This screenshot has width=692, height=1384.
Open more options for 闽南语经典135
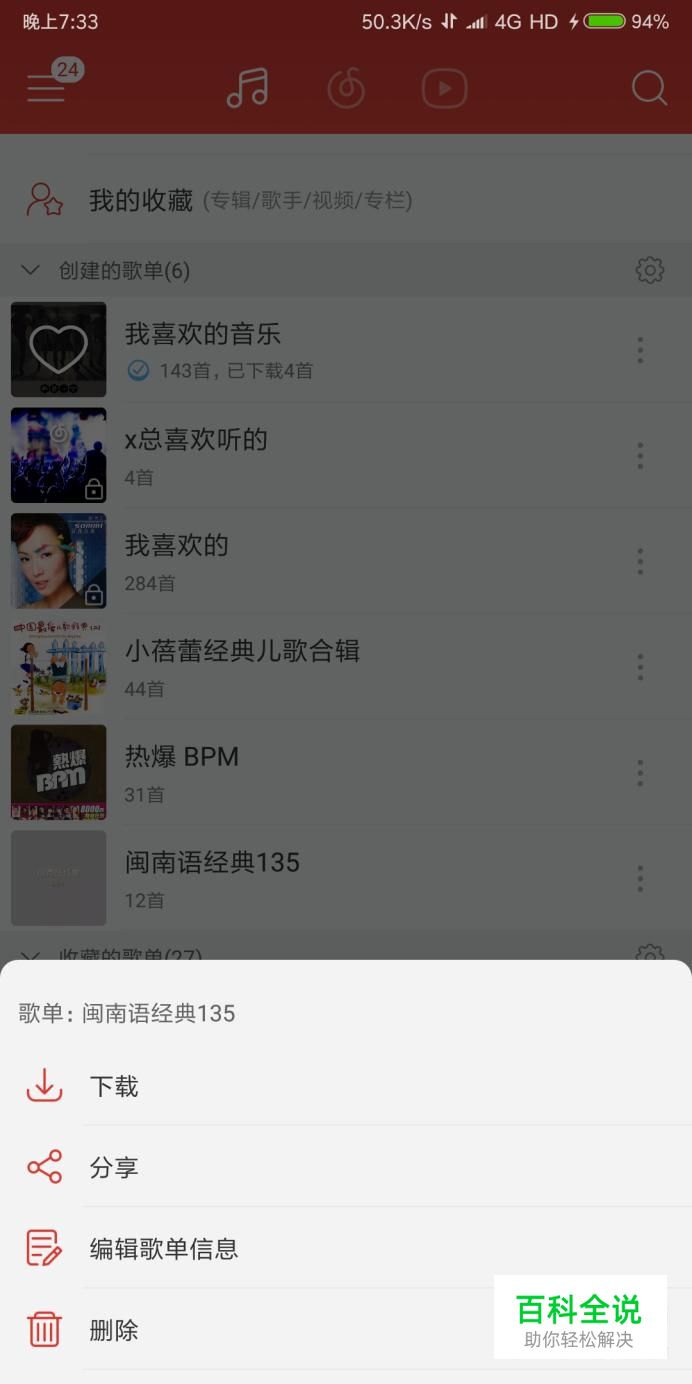click(x=640, y=878)
